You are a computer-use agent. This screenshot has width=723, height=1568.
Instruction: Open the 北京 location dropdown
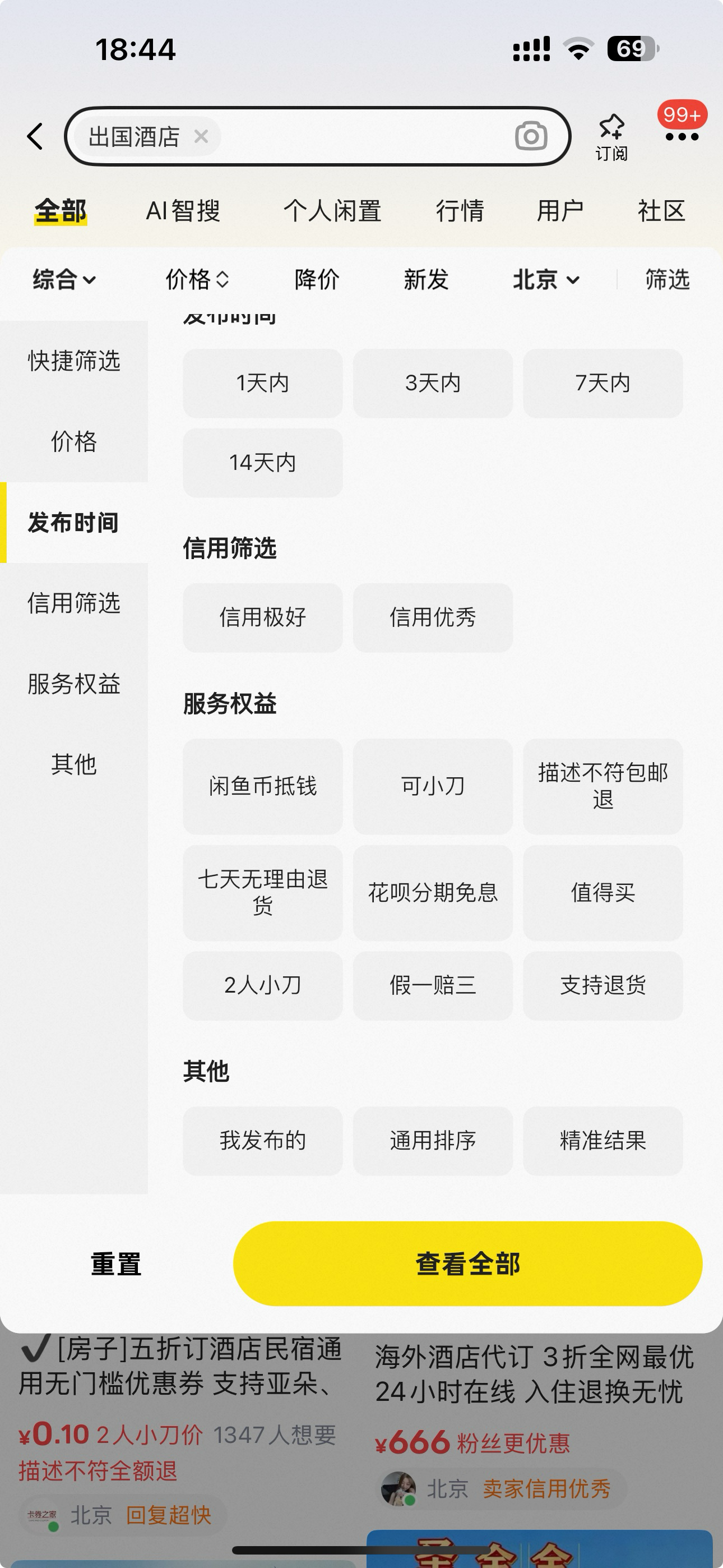(545, 280)
